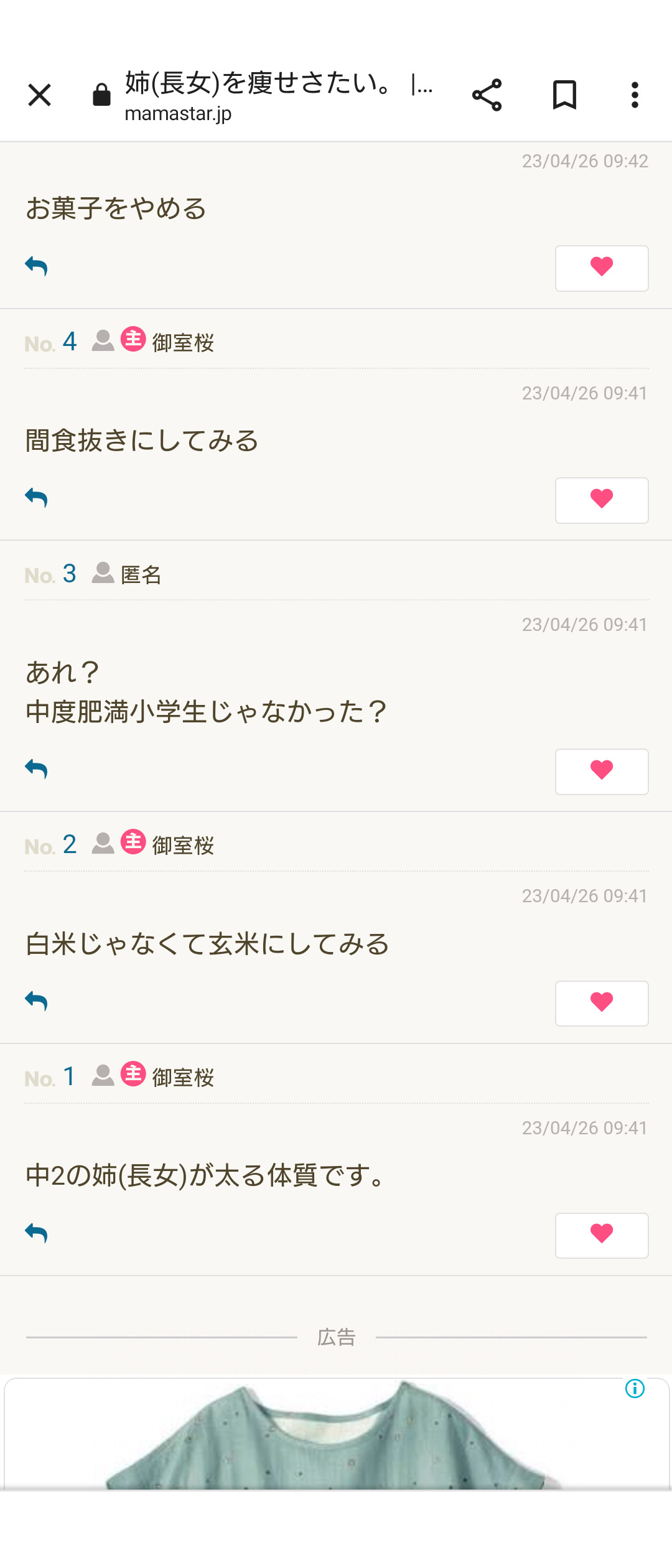Viewport: 672px width, 1568px height.
Task: Open the ad info icon
Action: (635, 1388)
